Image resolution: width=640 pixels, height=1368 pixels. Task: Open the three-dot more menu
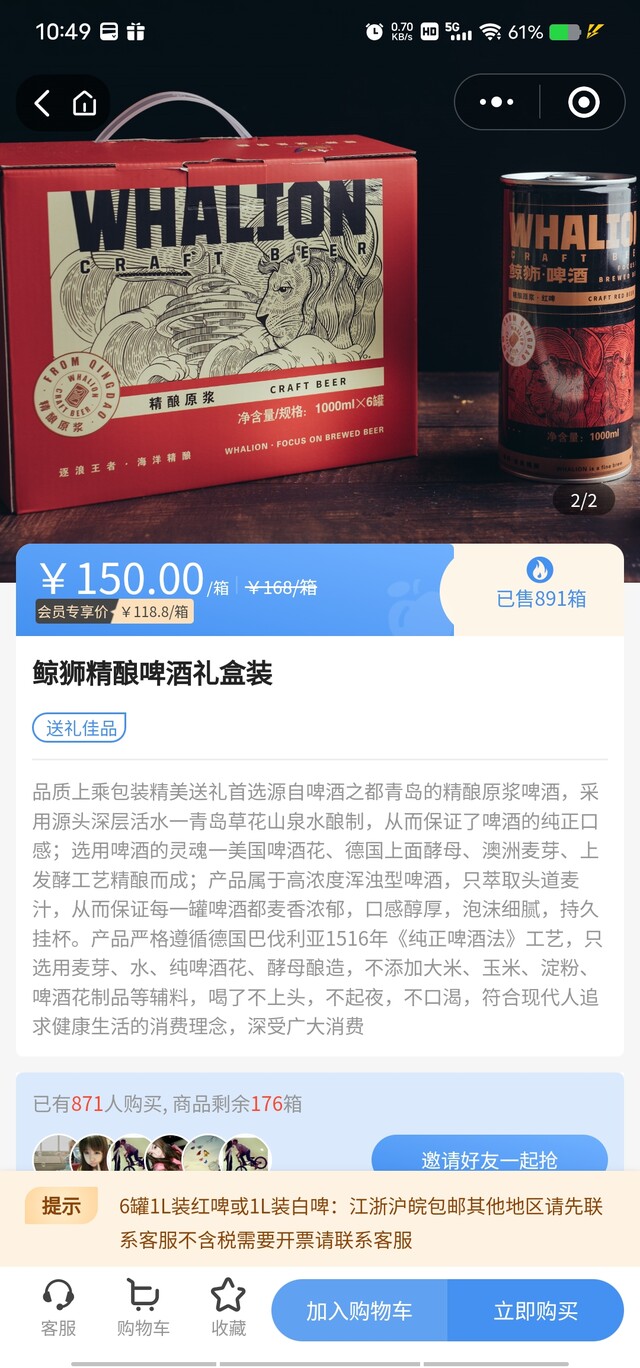(x=497, y=102)
